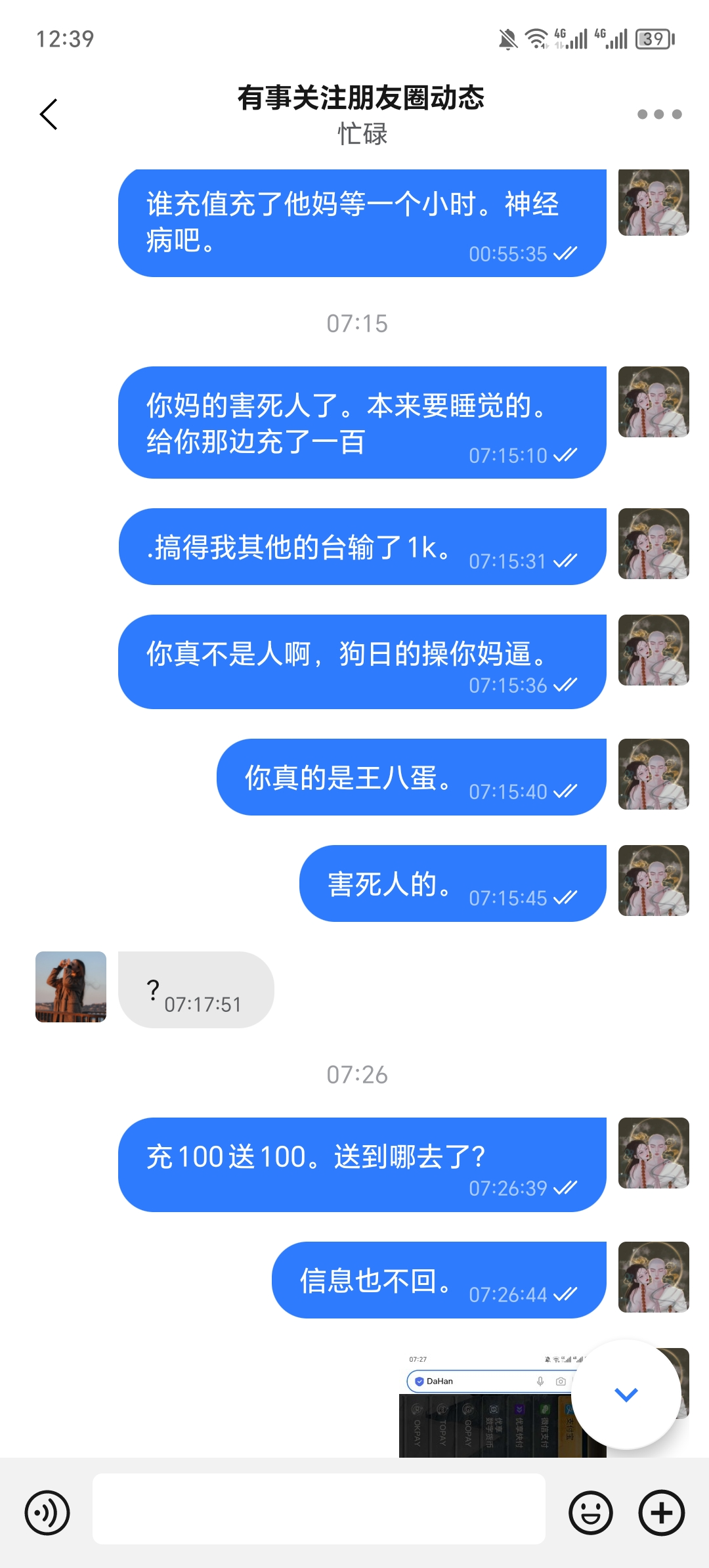Go back from the chat
This screenshot has height=1568, width=709.
tap(49, 114)
